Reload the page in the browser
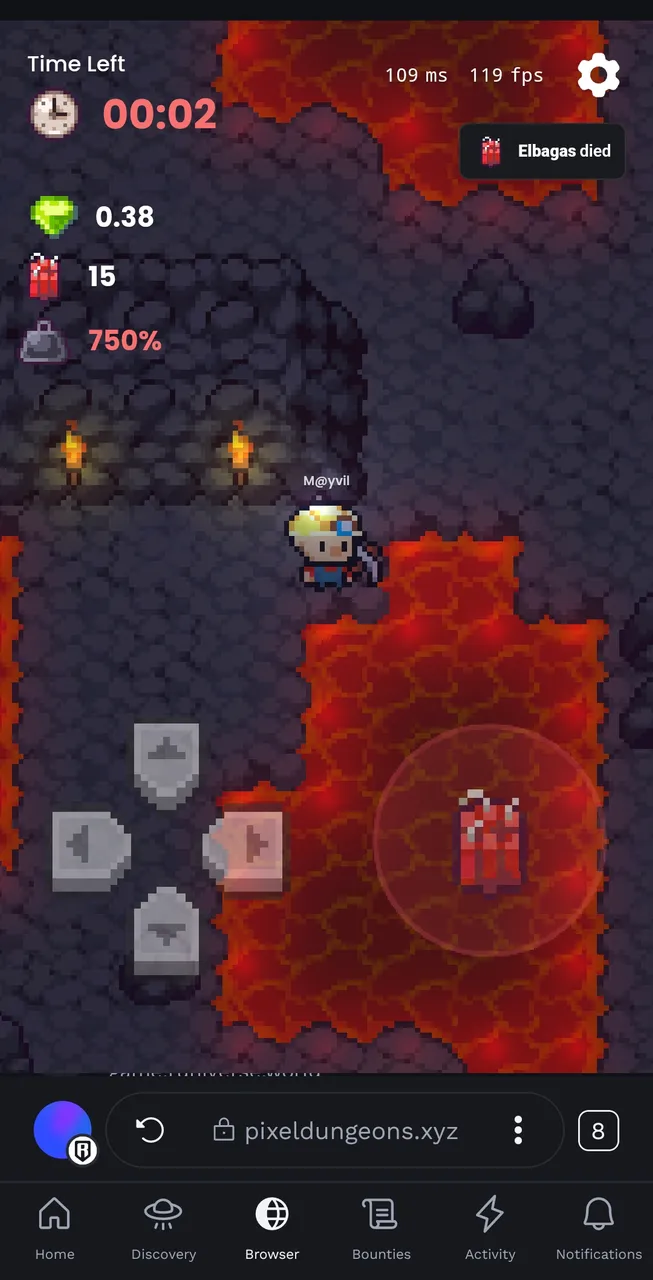Image resolution: width=653 pixels, height=1280 pixels. click(x=150, y=1131)
